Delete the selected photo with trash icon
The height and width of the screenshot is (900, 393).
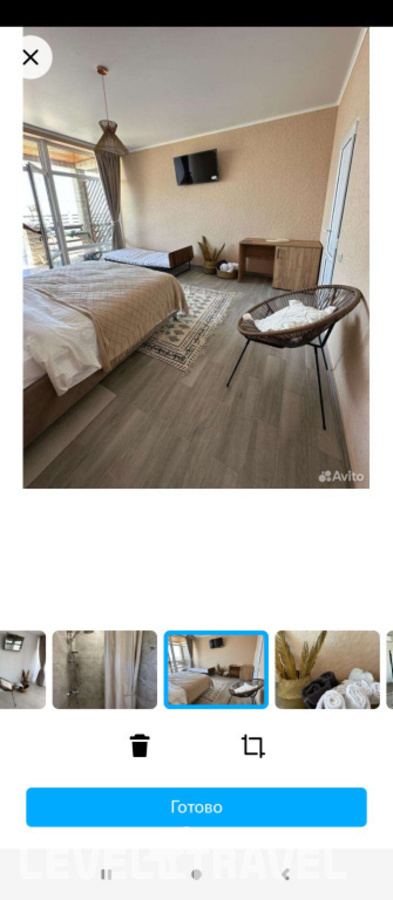[140, 746]
